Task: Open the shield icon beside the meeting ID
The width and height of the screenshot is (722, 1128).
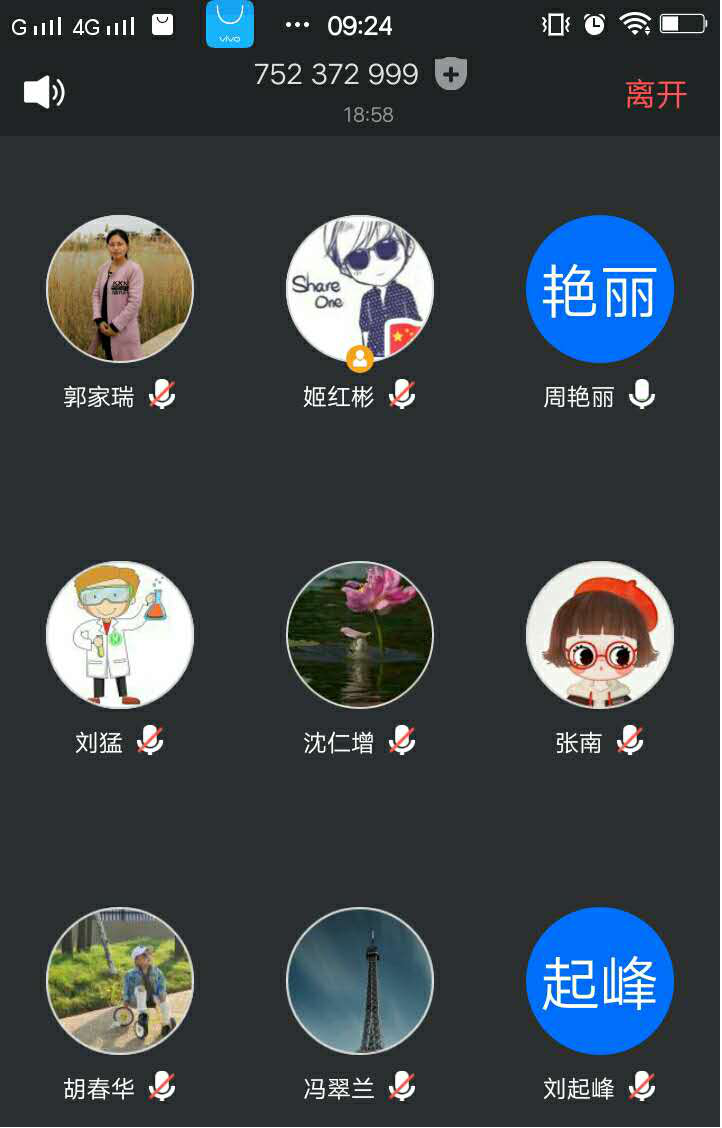Action: point(451,74)
